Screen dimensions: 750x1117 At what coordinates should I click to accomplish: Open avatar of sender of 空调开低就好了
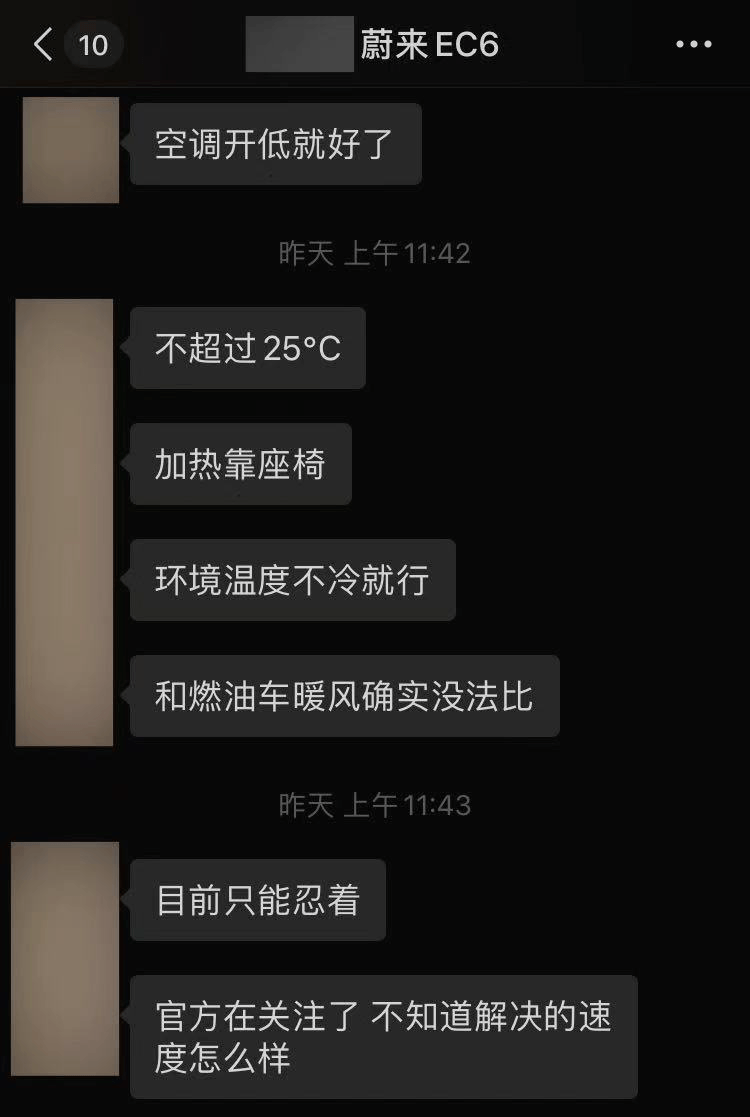pos(70,150)
